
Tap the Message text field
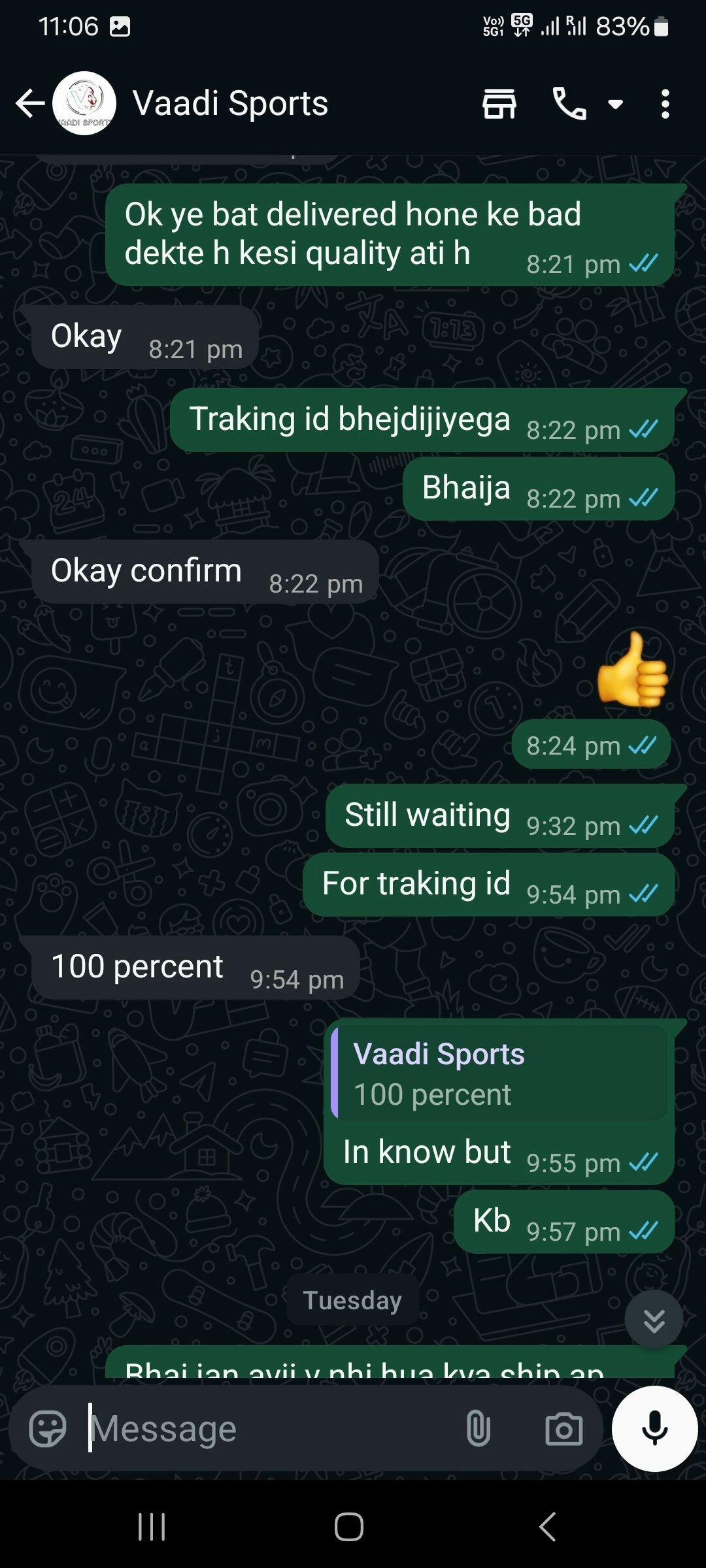pos(268,1429)
